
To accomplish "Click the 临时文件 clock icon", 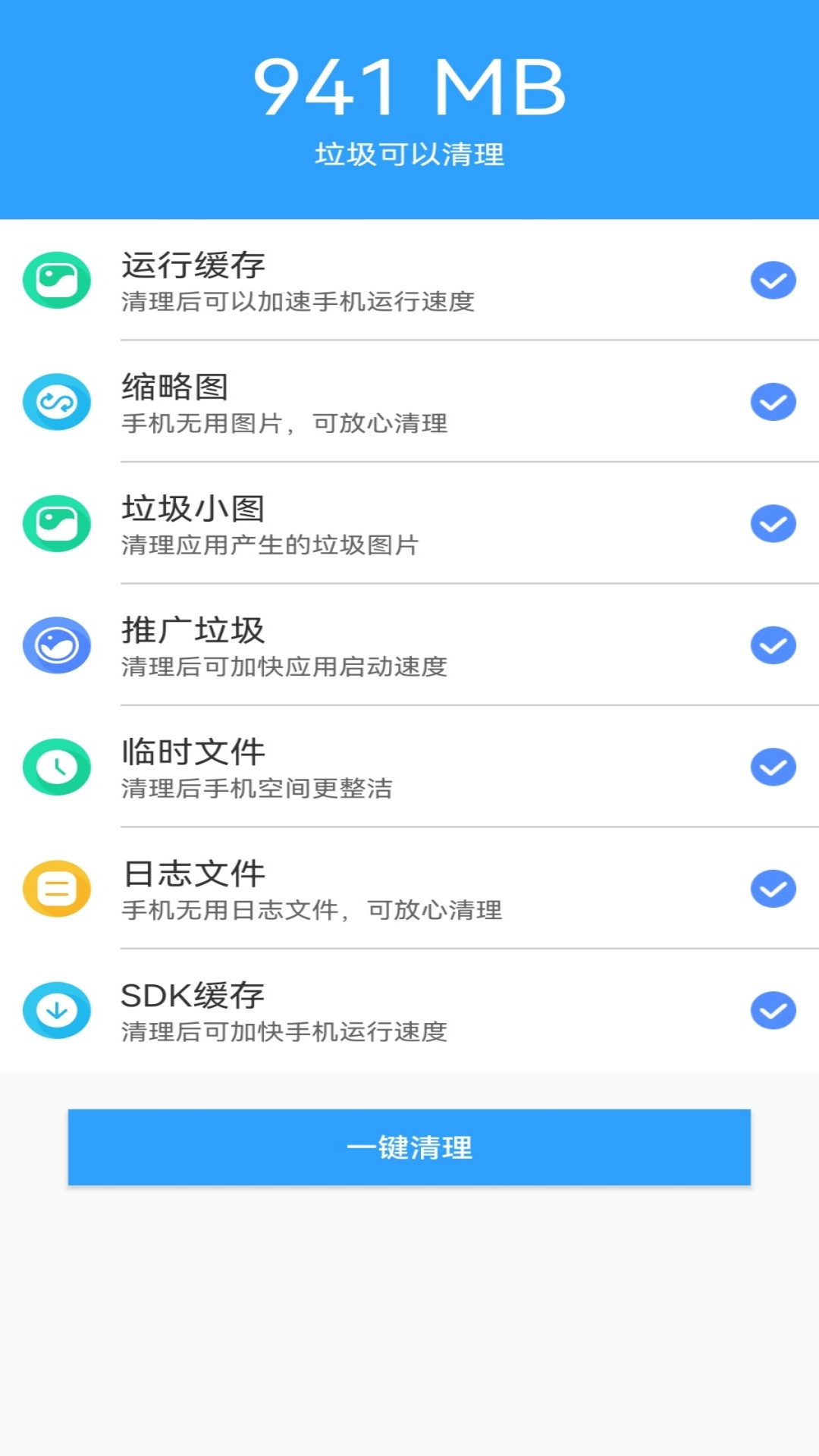I will (57, 767).
